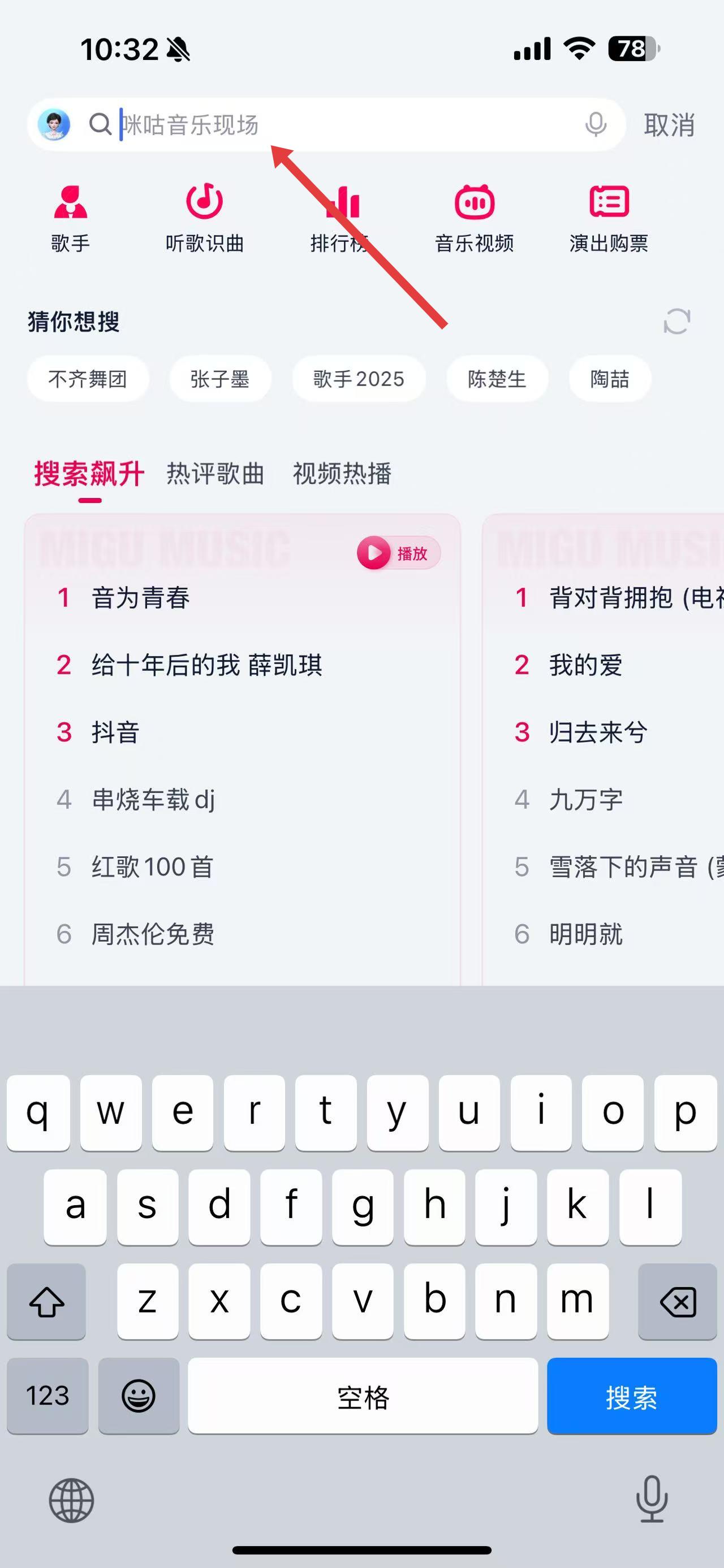Select the 陈楚生 suggestion chip
Image resolution: width=724 pixels, height=1568 pixels.
(497, 379)
